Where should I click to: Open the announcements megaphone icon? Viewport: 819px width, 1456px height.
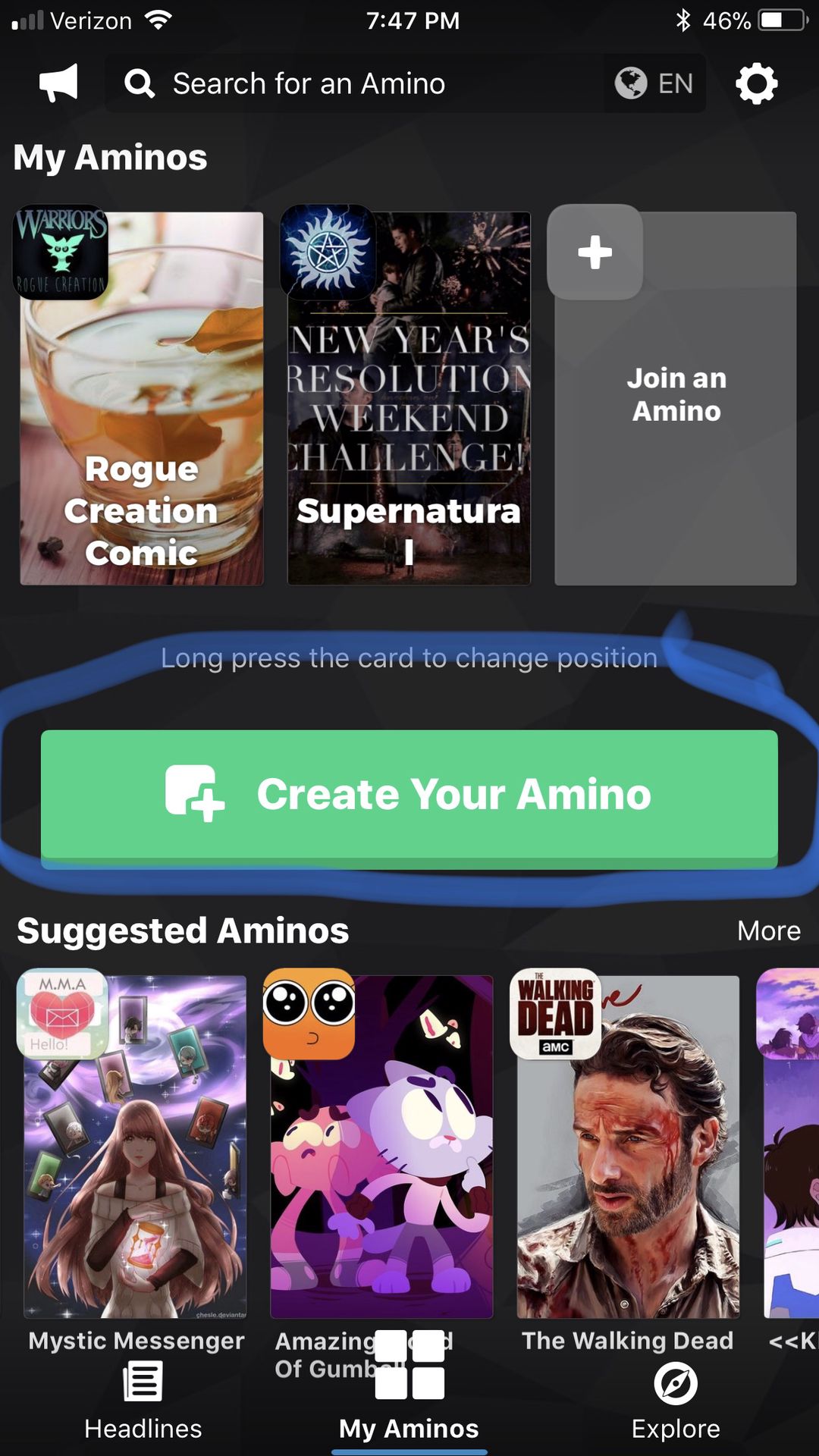coord(58,83)
